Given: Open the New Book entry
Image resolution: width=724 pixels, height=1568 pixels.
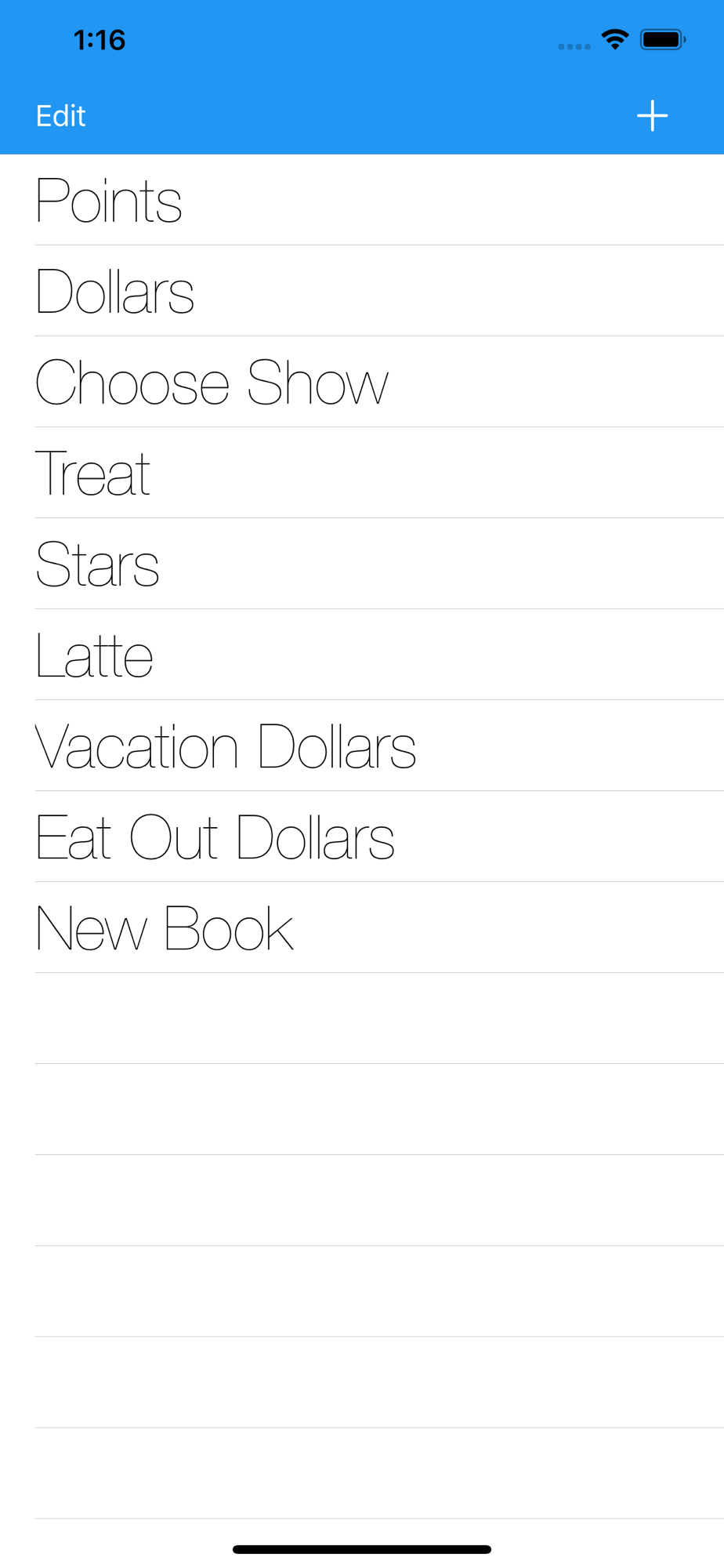Looking at the screenshot, I should tap(362, 927).
